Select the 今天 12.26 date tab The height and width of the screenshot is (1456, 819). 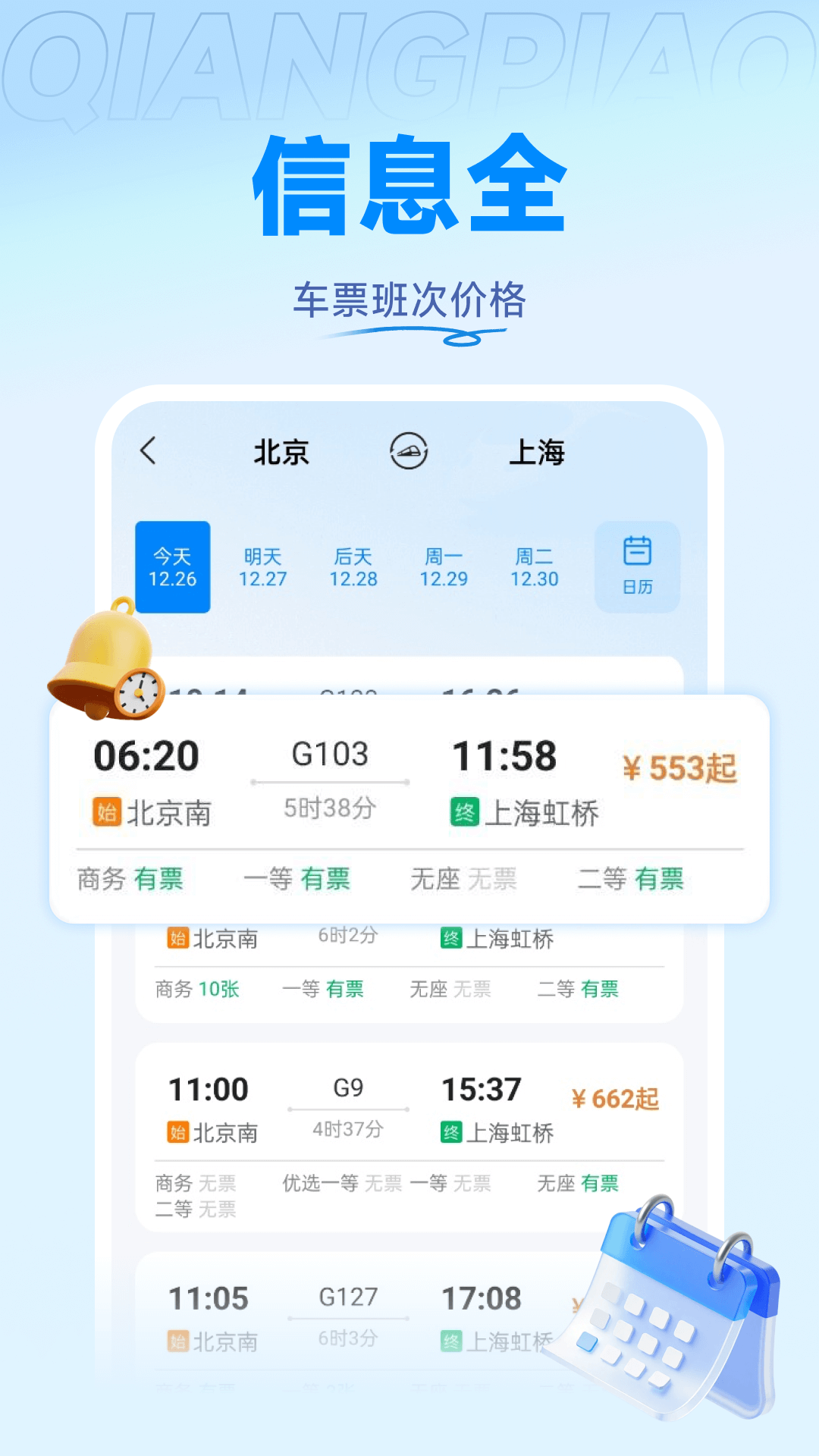point(173,567)
